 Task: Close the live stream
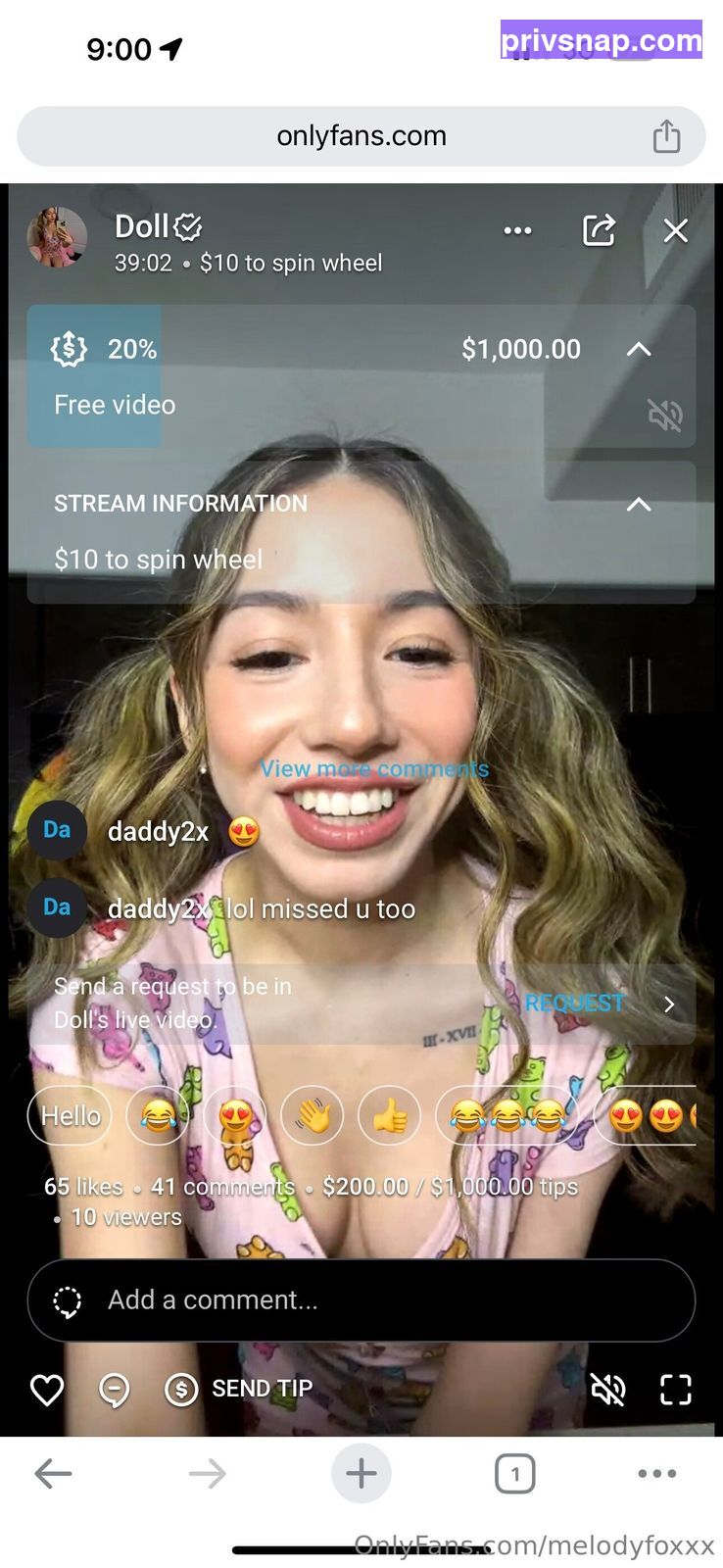pyautogui.click(x=676, y=231)
